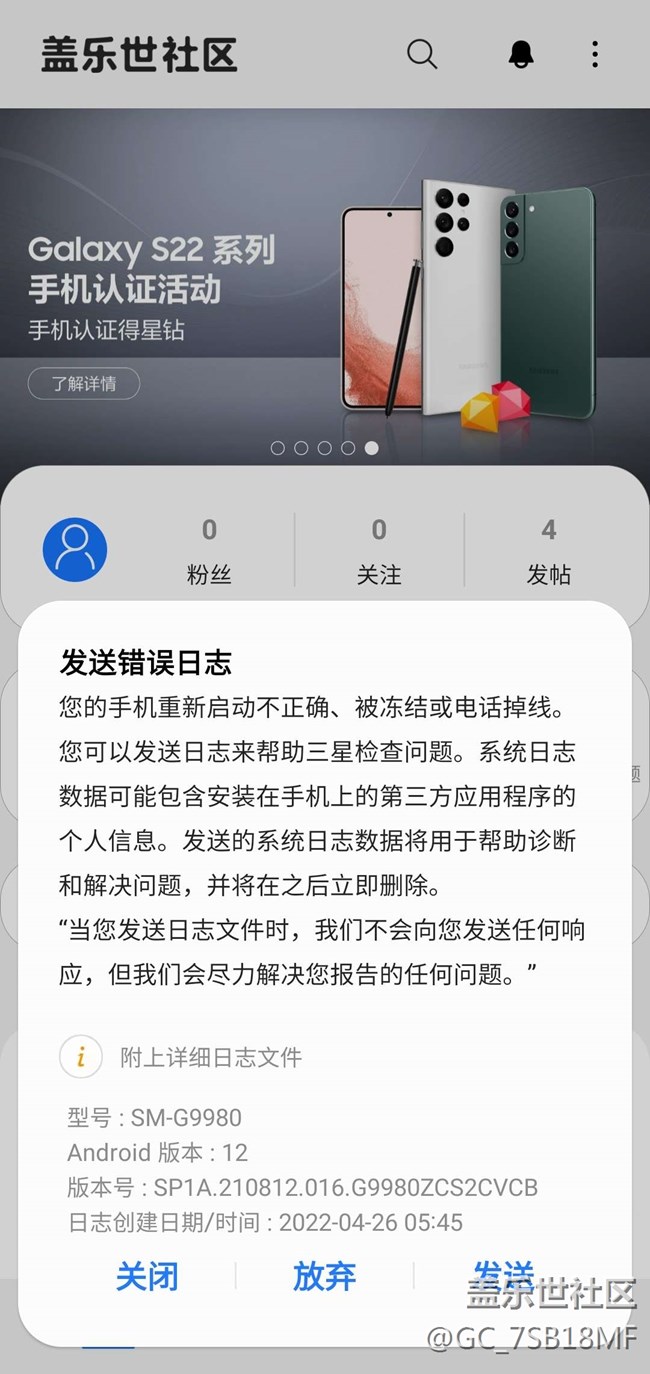The width and height of the screenshot is (650, 1374).
Task: View my 发帖 posts
Action: tap(549, 550)
